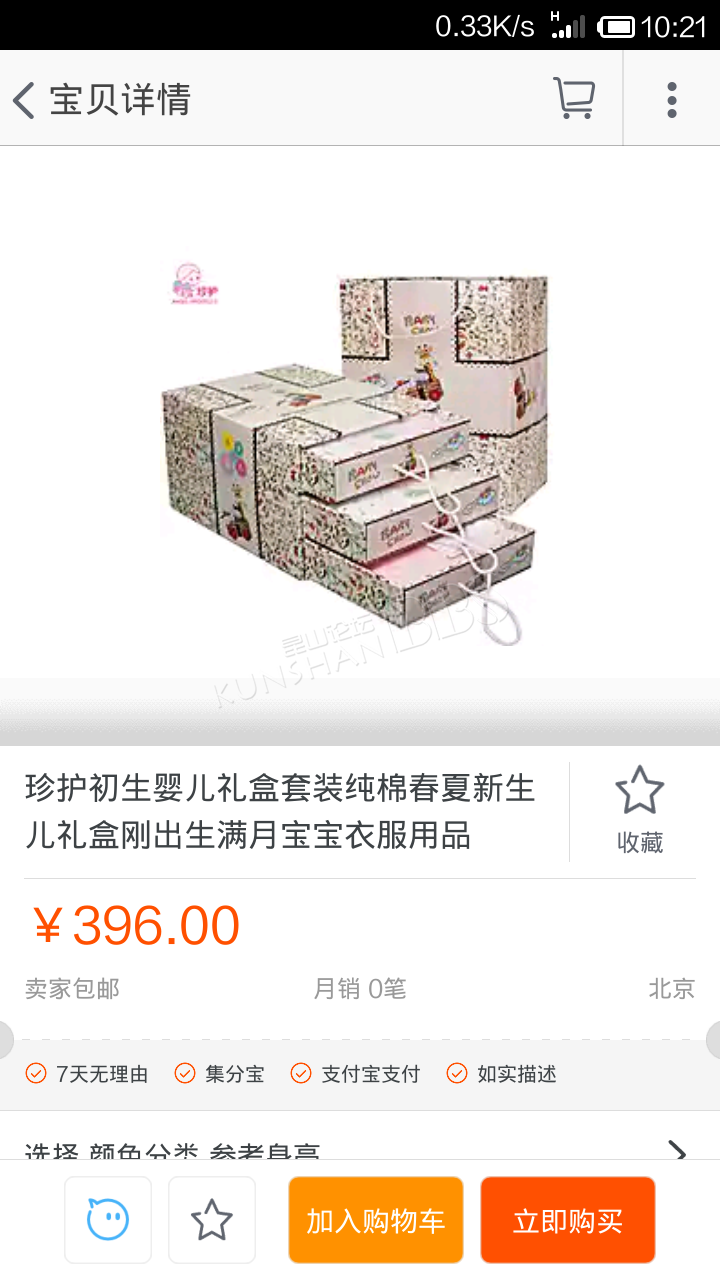Open the overflow menu
Viewport: 720px width, 1280px height.
pos(672,99)
